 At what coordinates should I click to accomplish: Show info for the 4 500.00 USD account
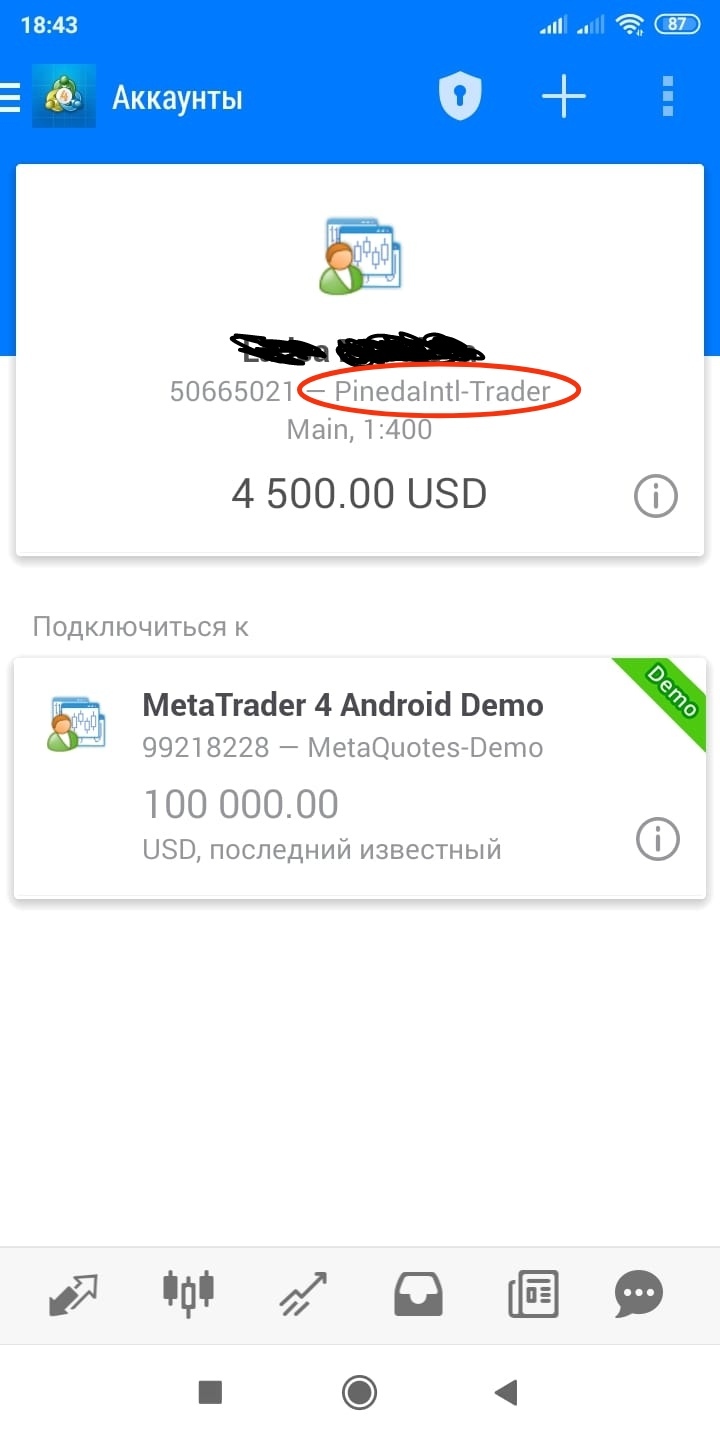pos(656,496)
